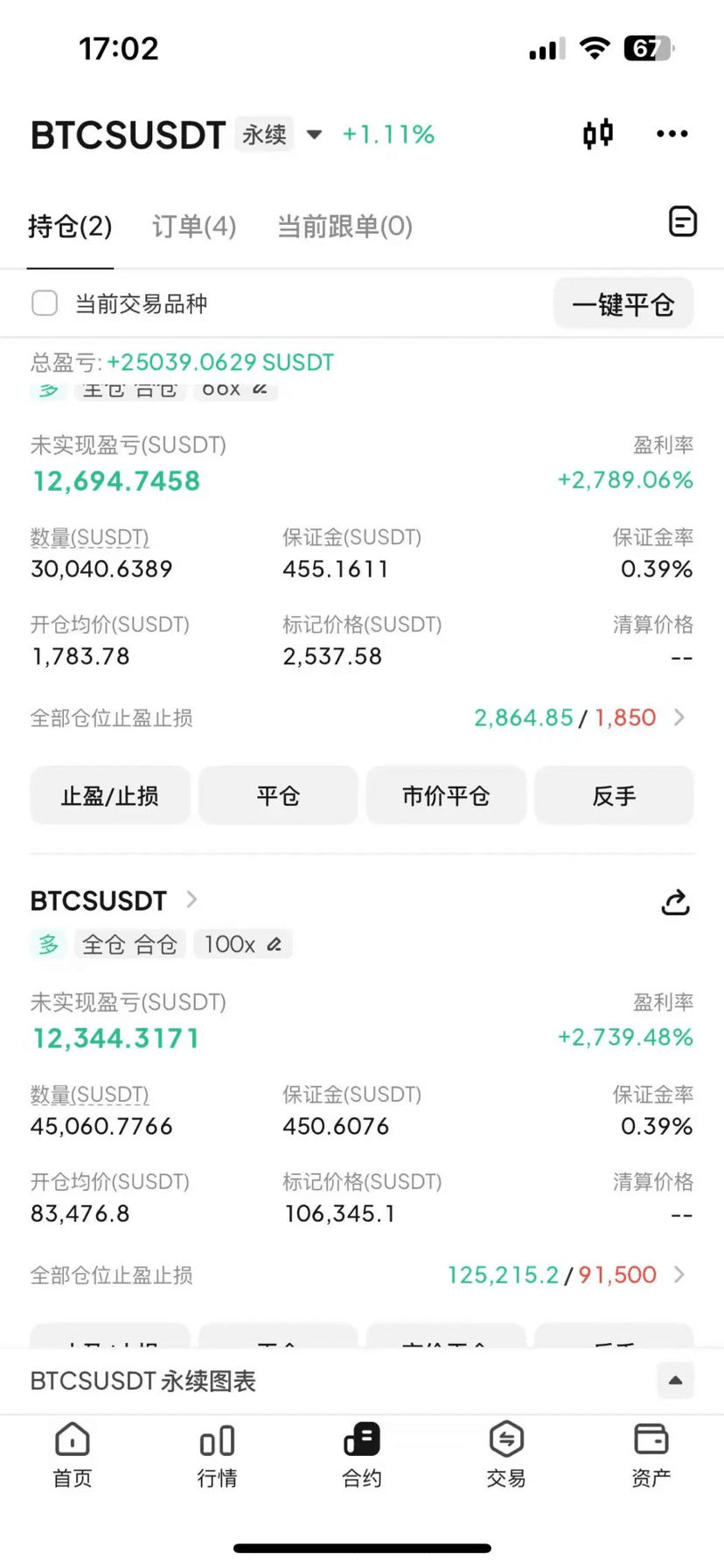724x1568 pixels.
Task: Check the 当前交易品种 checkbox
Action: point(45,304)
